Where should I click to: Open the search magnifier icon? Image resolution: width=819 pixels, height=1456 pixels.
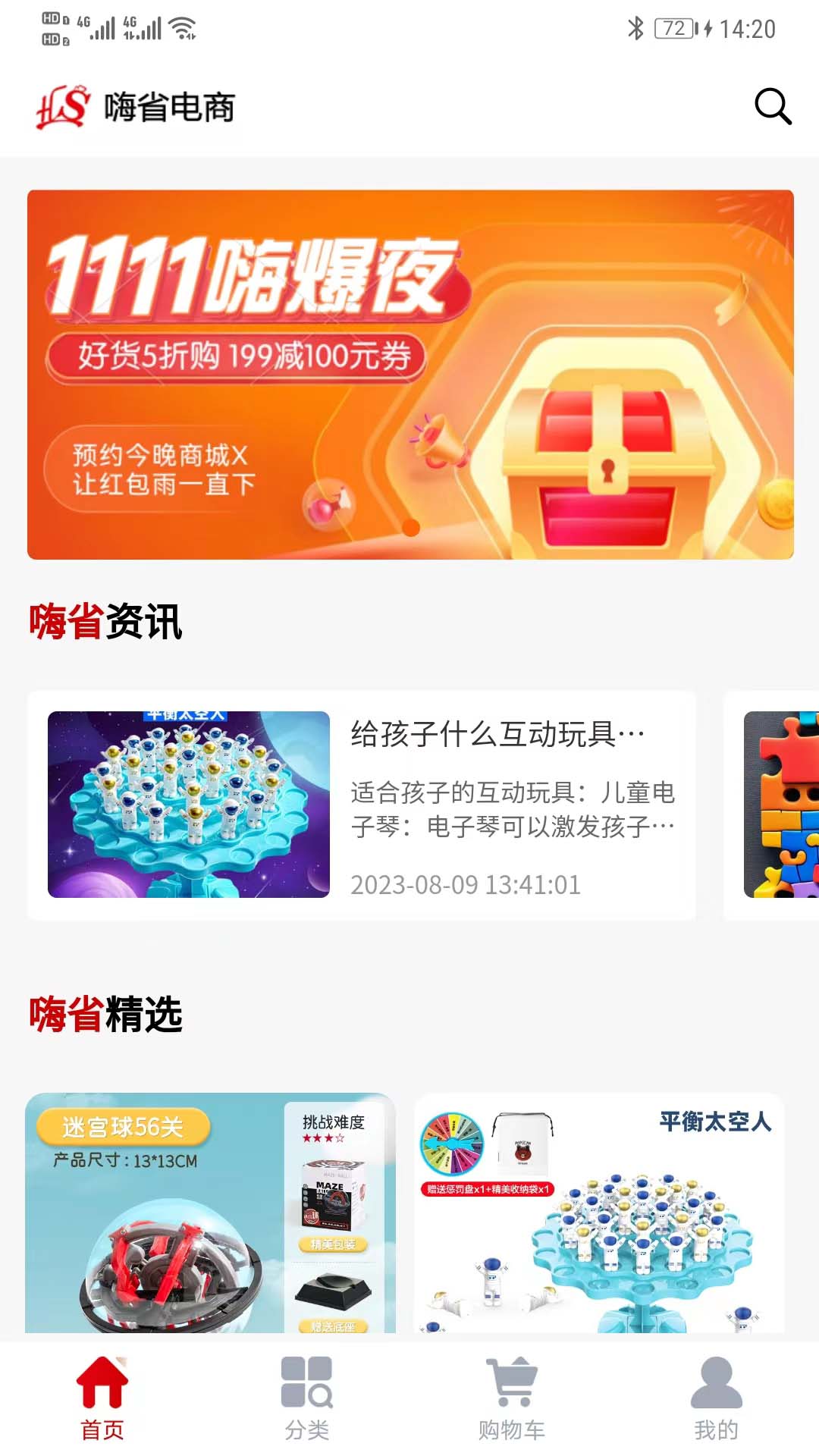tap(773, 106)
